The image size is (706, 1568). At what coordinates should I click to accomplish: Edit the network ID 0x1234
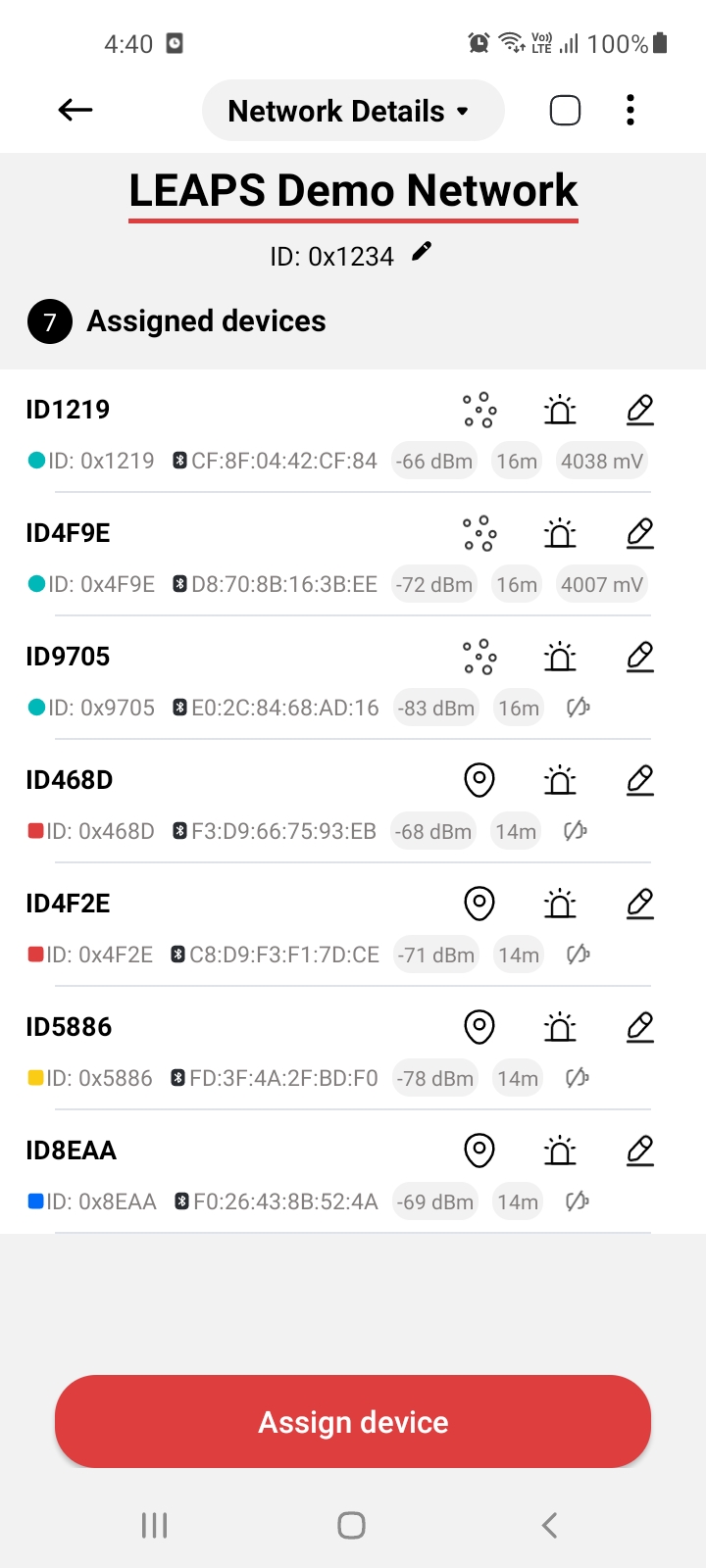422,252
